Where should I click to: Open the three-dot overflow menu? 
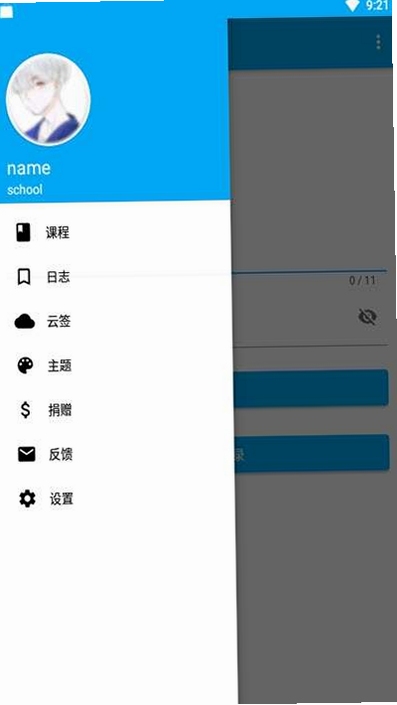click(x=378, y=42)
